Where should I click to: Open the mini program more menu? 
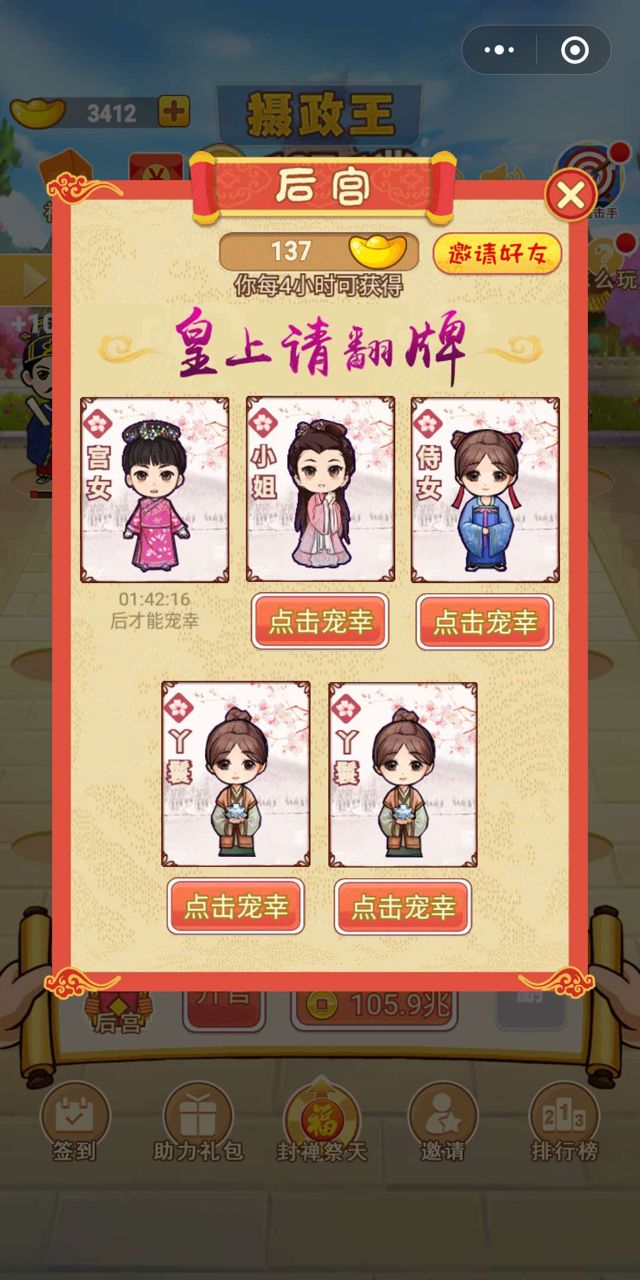[x=500, y=50]
